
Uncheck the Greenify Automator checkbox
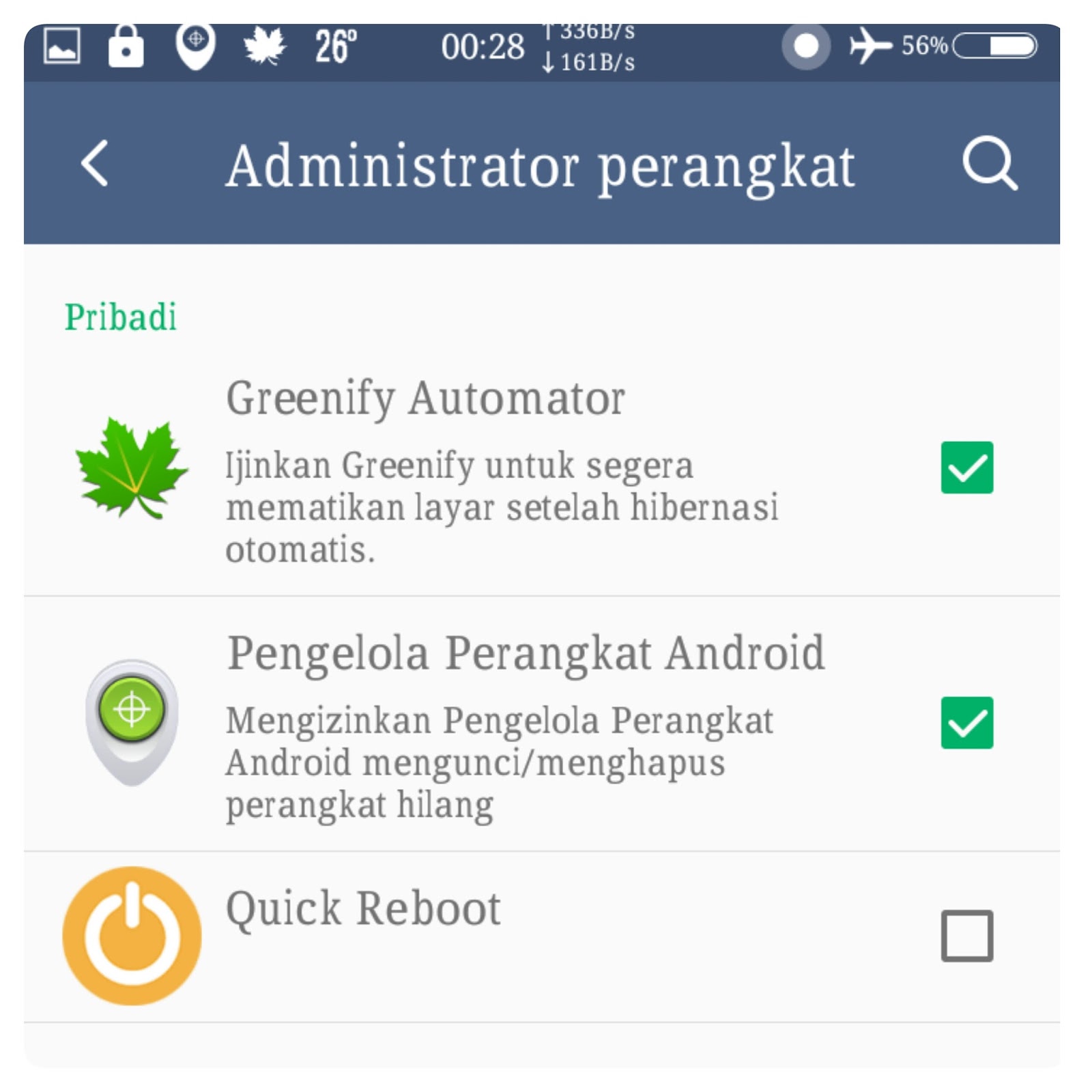(966, 468)
